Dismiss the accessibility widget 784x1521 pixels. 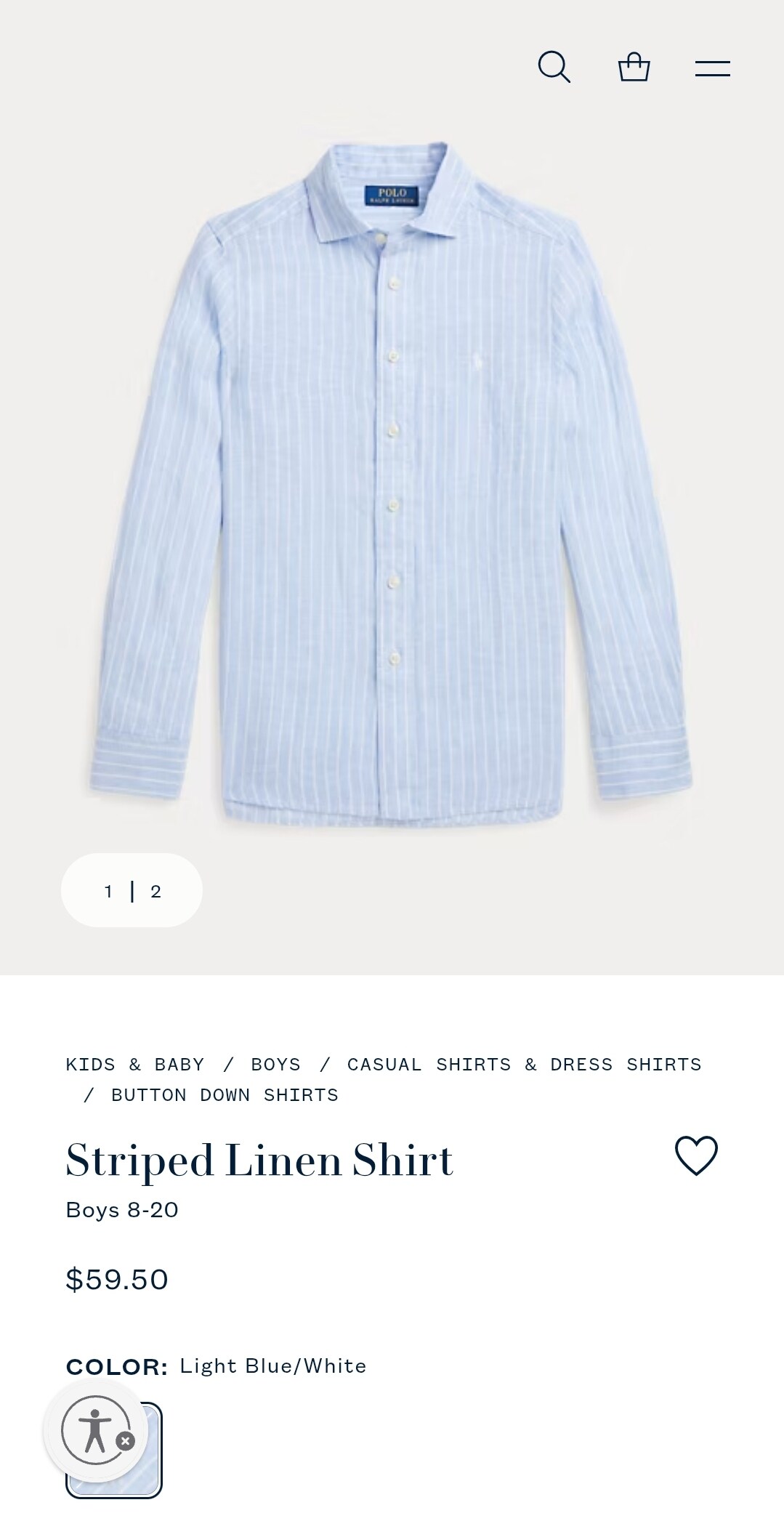(126, 1442)
